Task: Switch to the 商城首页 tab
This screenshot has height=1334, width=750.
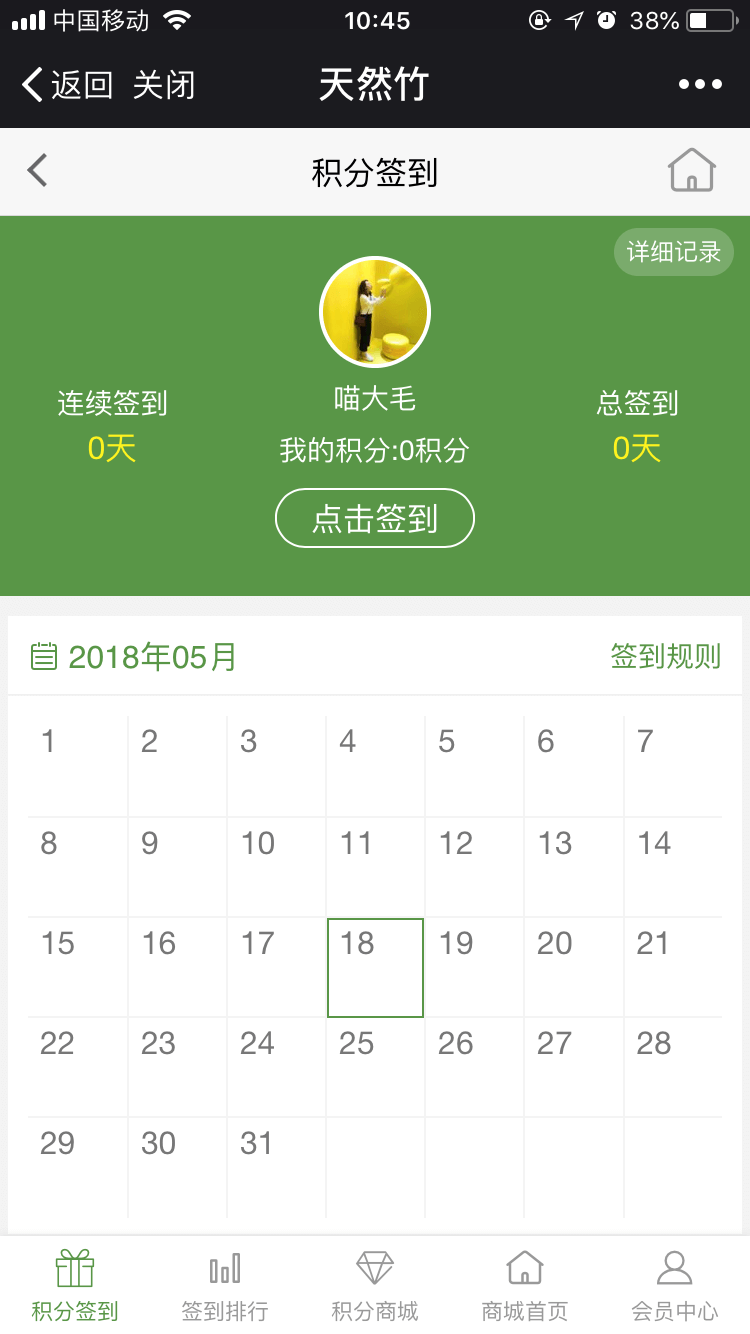Action: pyautogui.click(x=525, y=1286)
